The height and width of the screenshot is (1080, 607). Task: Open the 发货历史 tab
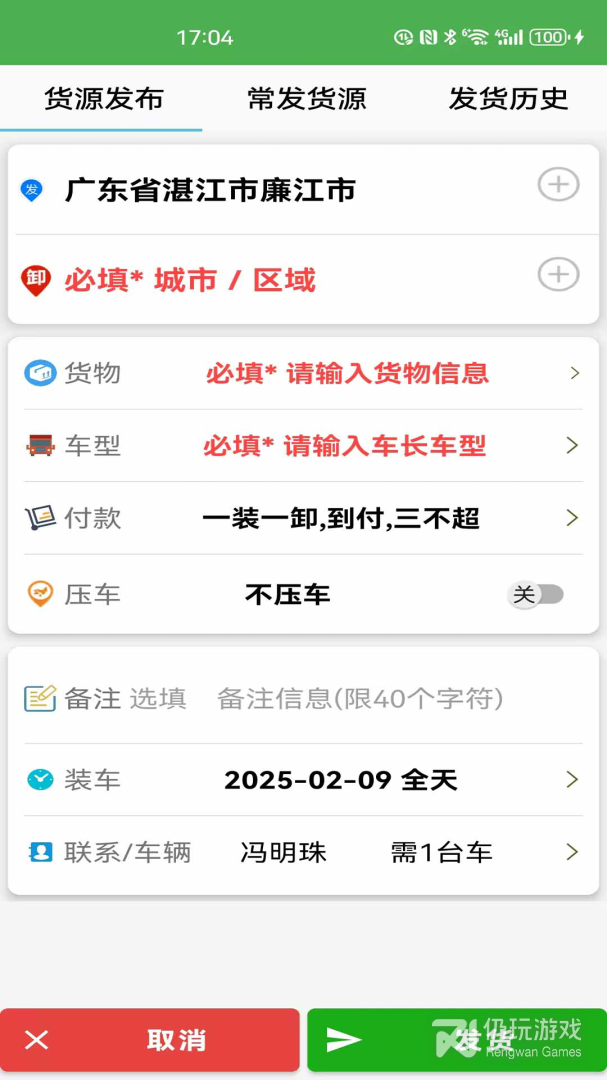(x=508, y=98)
